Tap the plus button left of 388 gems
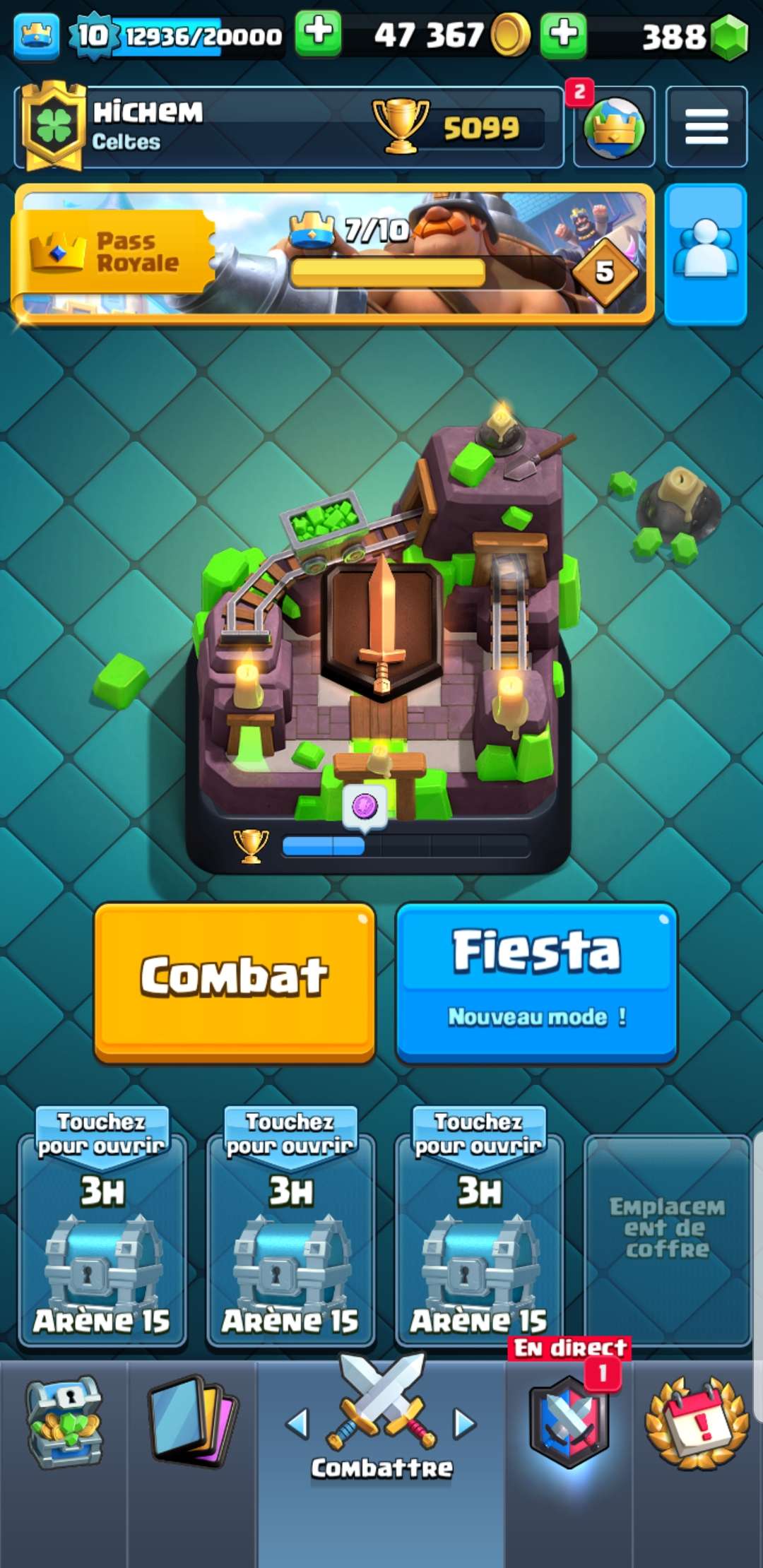 click(563, 33)
